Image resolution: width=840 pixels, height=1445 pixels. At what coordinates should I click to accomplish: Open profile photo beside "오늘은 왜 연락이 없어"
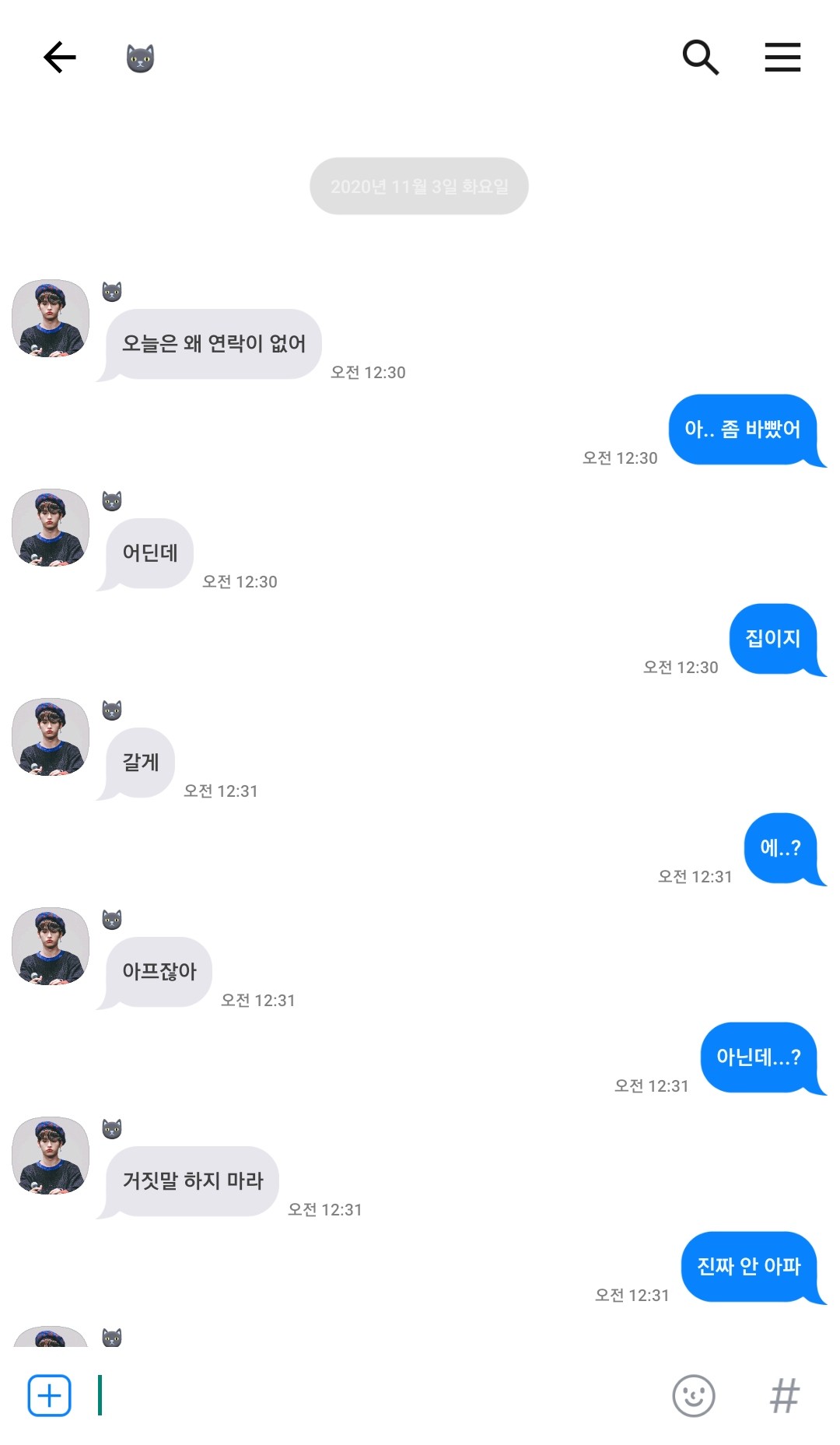coord(51,319)
